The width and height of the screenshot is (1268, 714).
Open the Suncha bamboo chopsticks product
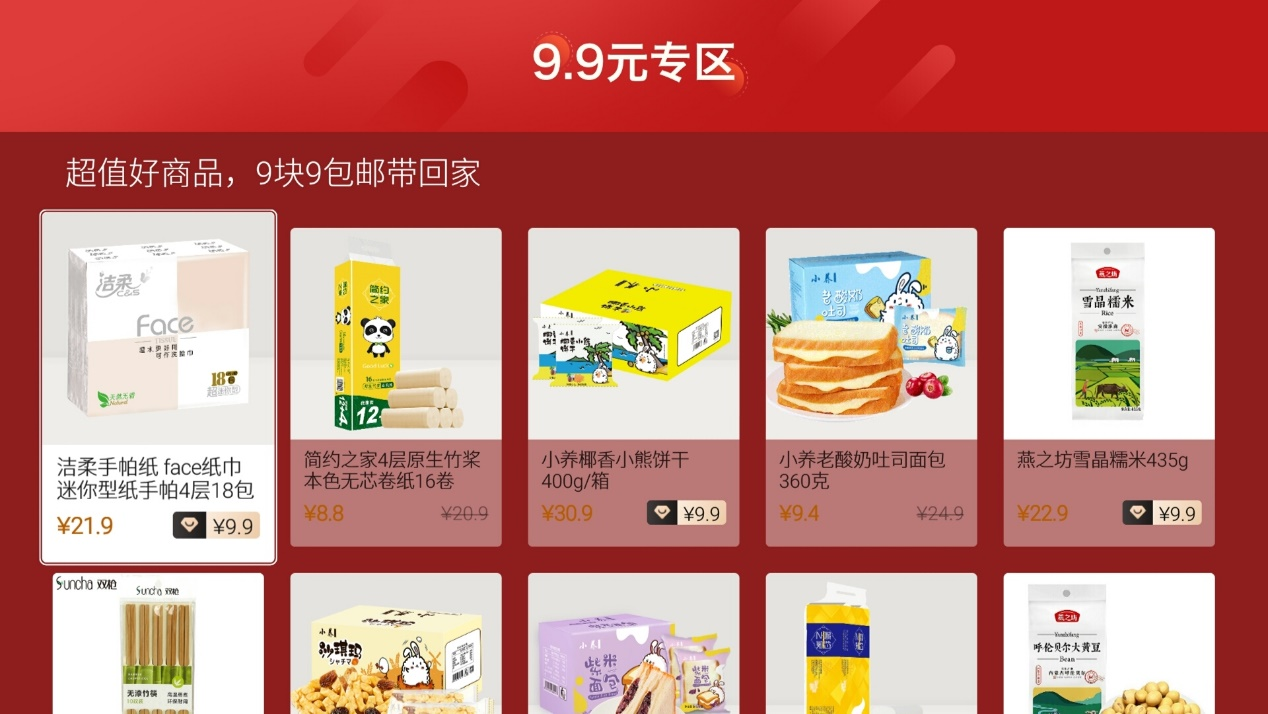(158, 645)
